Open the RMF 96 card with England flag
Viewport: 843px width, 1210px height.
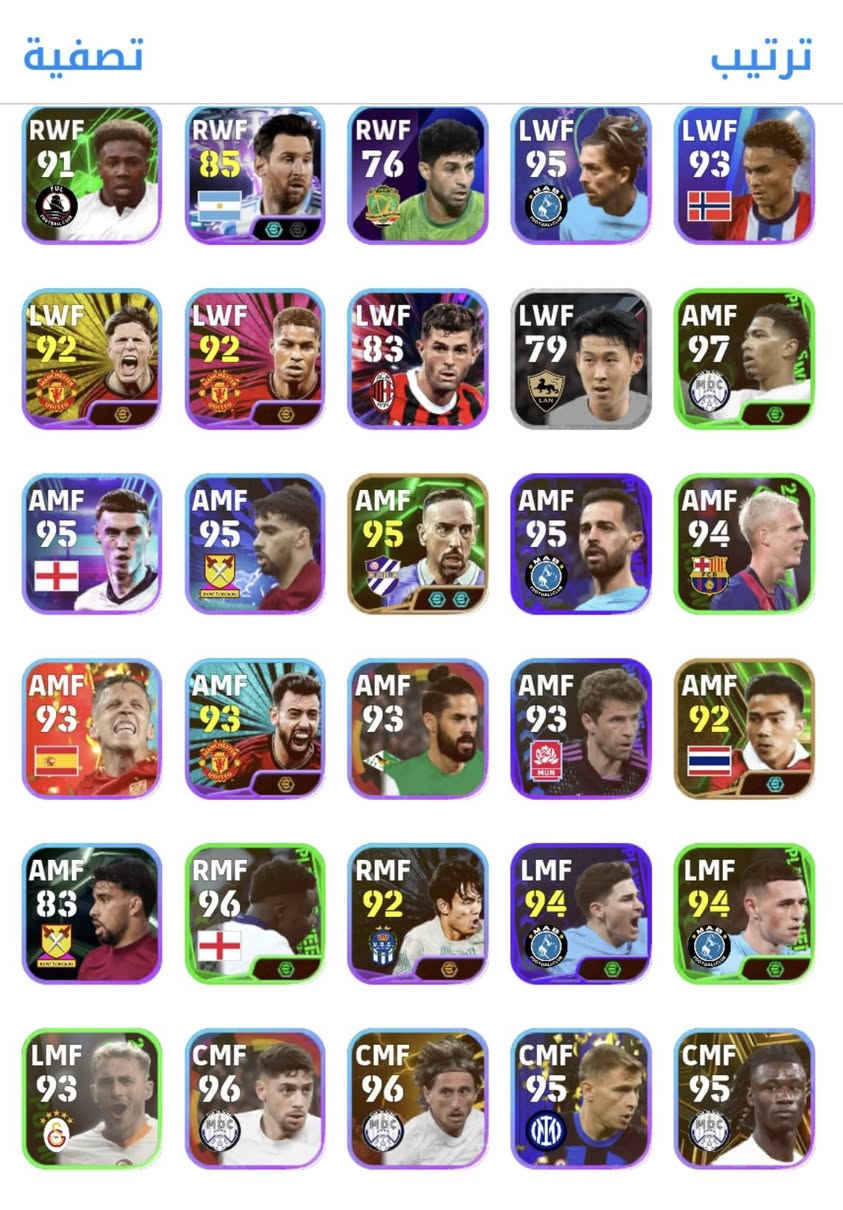pos(255,913)
